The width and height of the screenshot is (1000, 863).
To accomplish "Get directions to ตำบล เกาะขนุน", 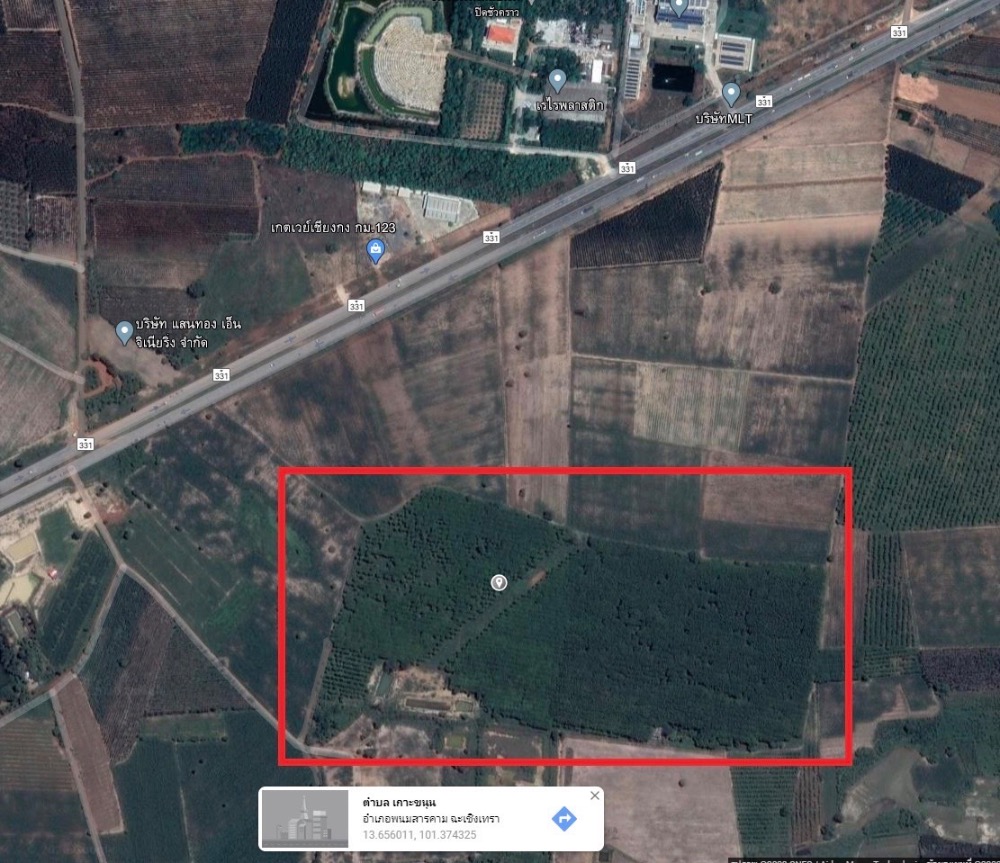I will point(564,819).
